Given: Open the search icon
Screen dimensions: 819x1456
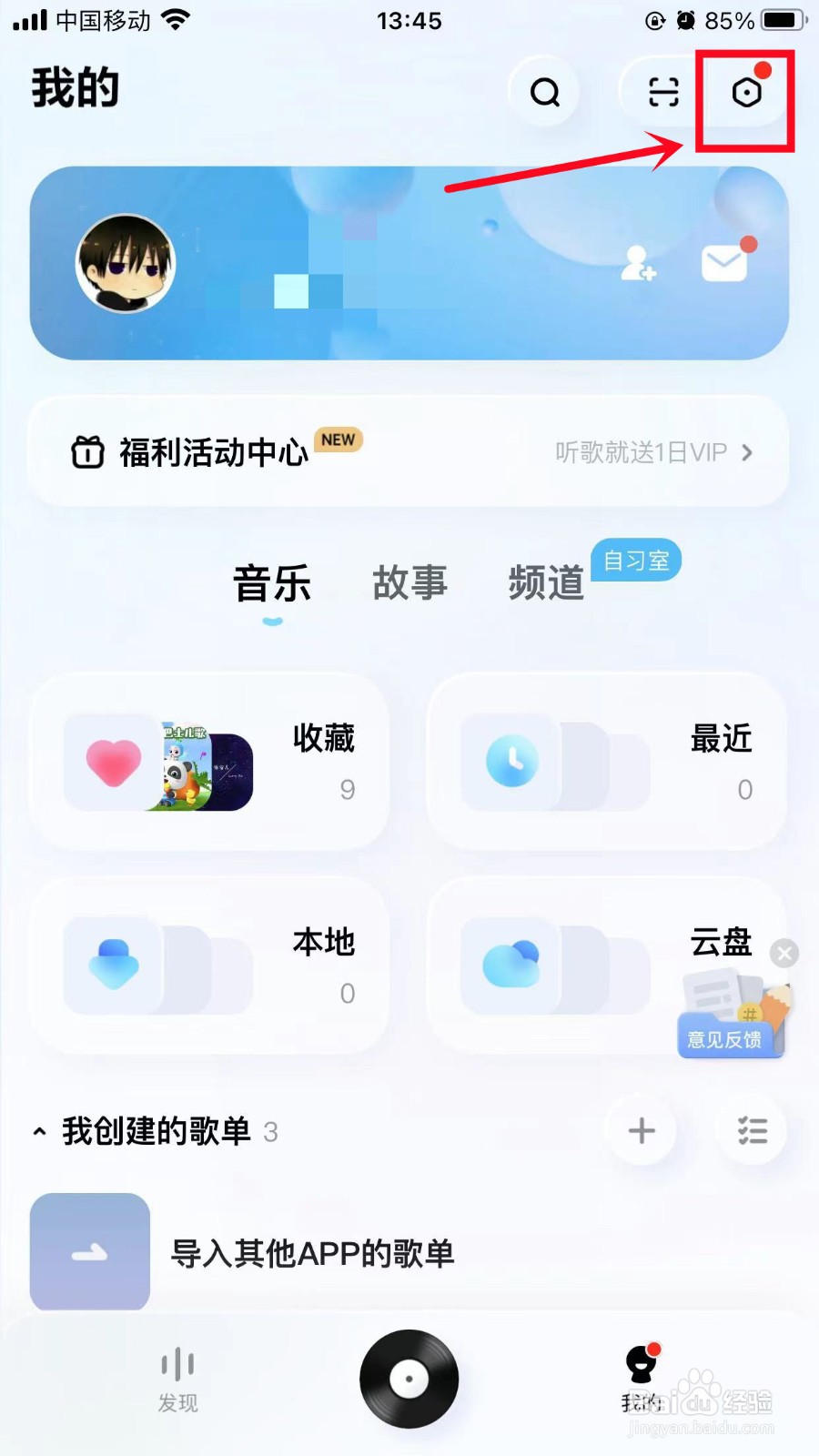Looking at the screenshot, I should pos(543,92).
